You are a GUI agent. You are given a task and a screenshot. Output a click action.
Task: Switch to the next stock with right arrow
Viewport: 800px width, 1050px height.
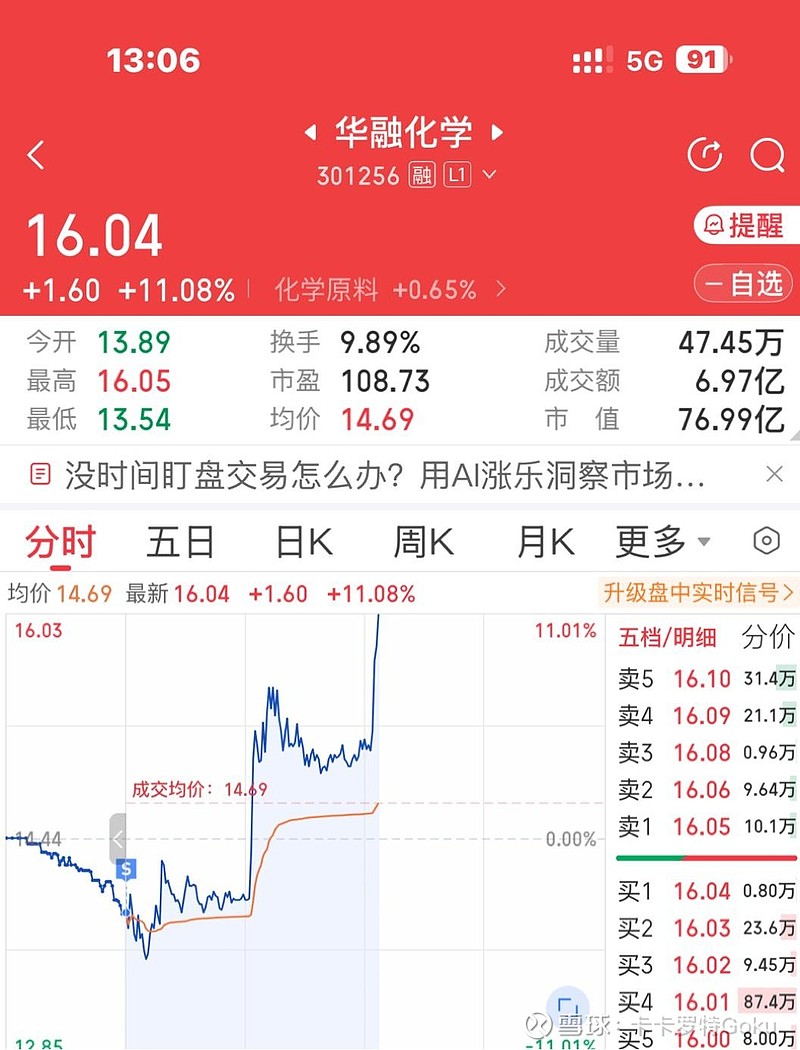(x=497, y=132)
